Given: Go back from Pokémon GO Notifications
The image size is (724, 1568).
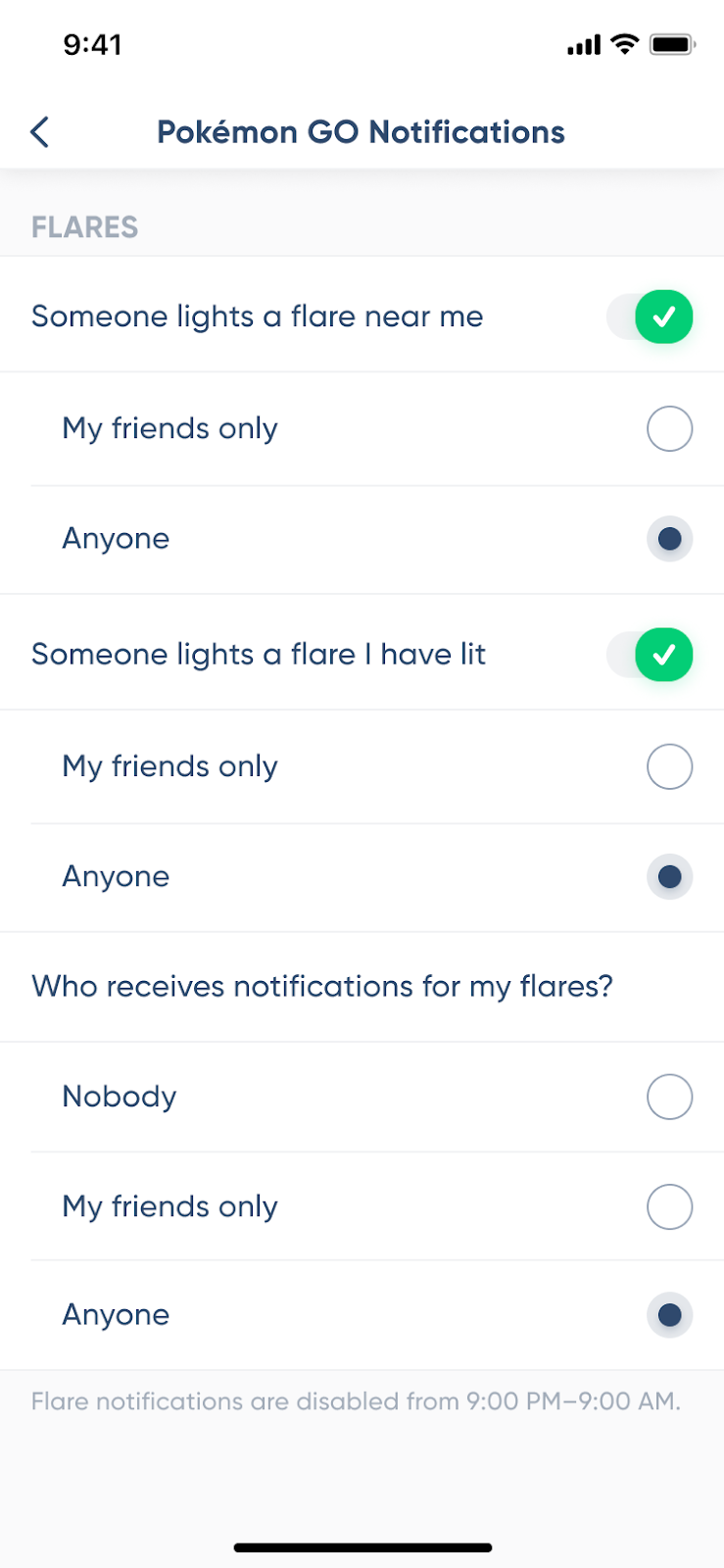Looking at the screenshot, I should (x=40, y=132).
